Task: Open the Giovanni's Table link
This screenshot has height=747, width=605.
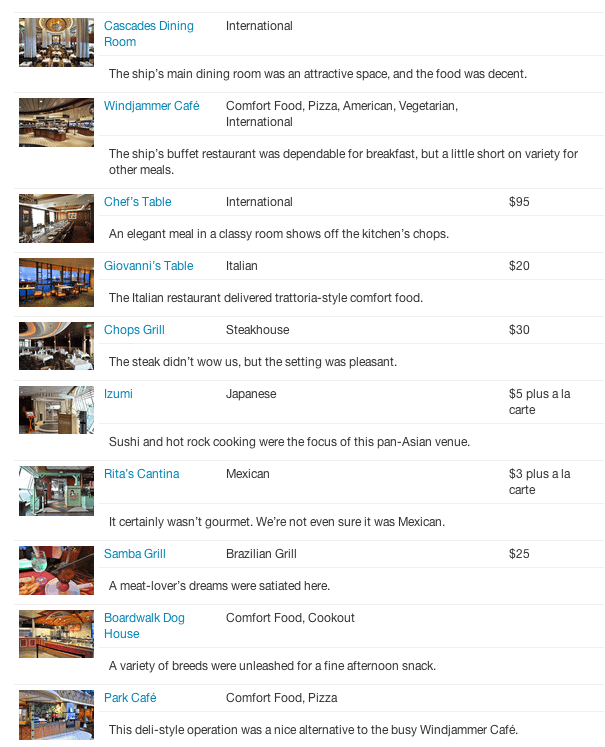Action: point(148,266)
